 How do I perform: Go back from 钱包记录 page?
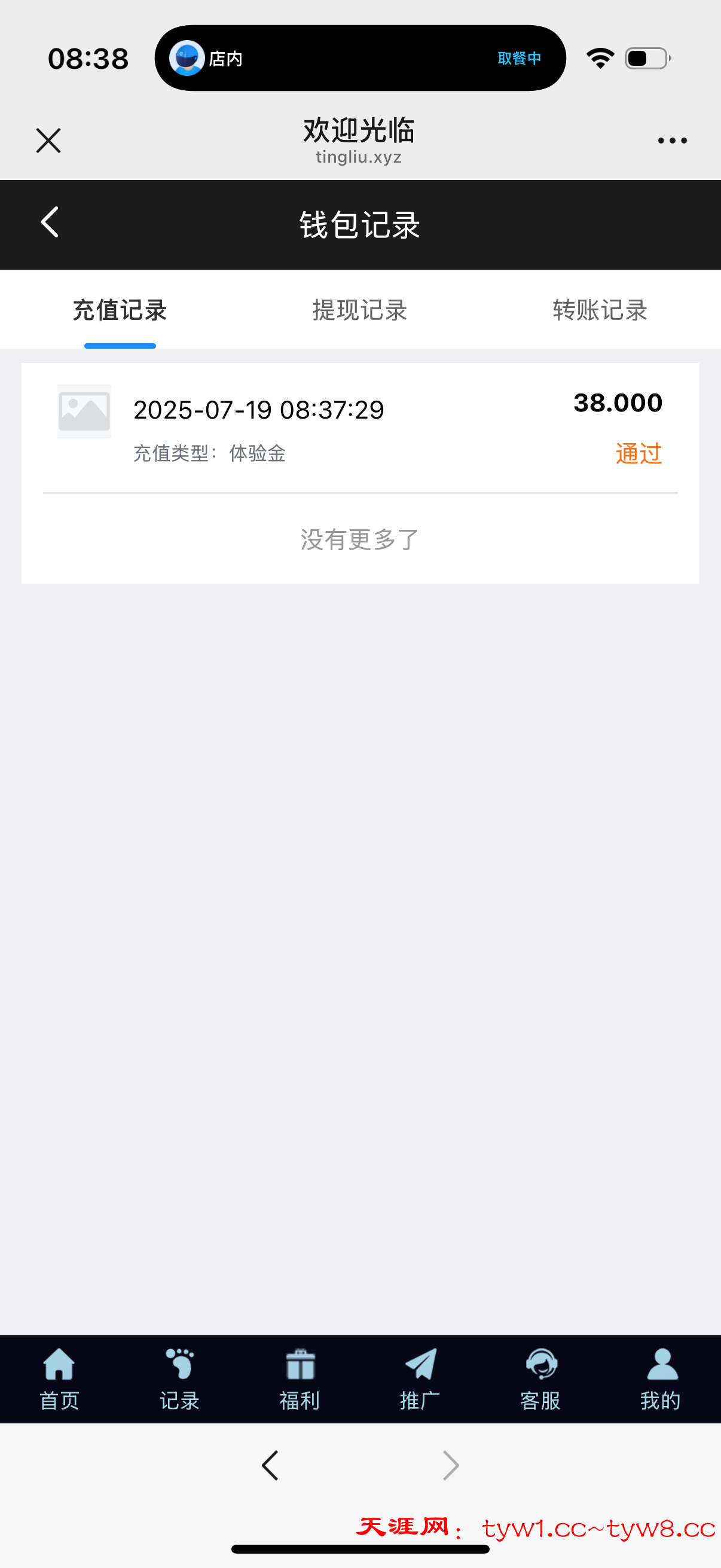pyautogui.click(x=50, y=222)
